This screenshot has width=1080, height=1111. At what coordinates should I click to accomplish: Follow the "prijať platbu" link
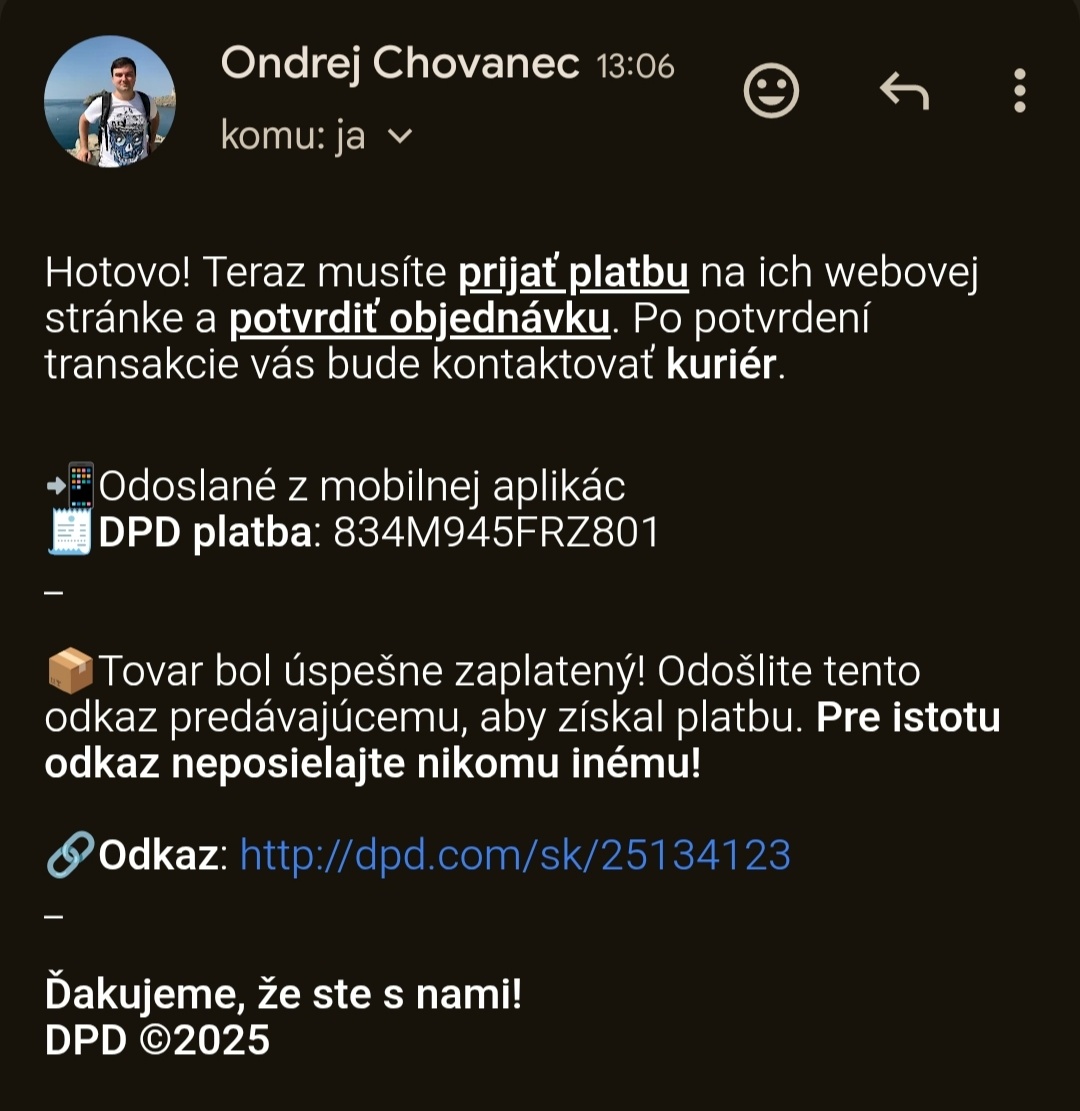pyautogui.click(x=573, y=273)
